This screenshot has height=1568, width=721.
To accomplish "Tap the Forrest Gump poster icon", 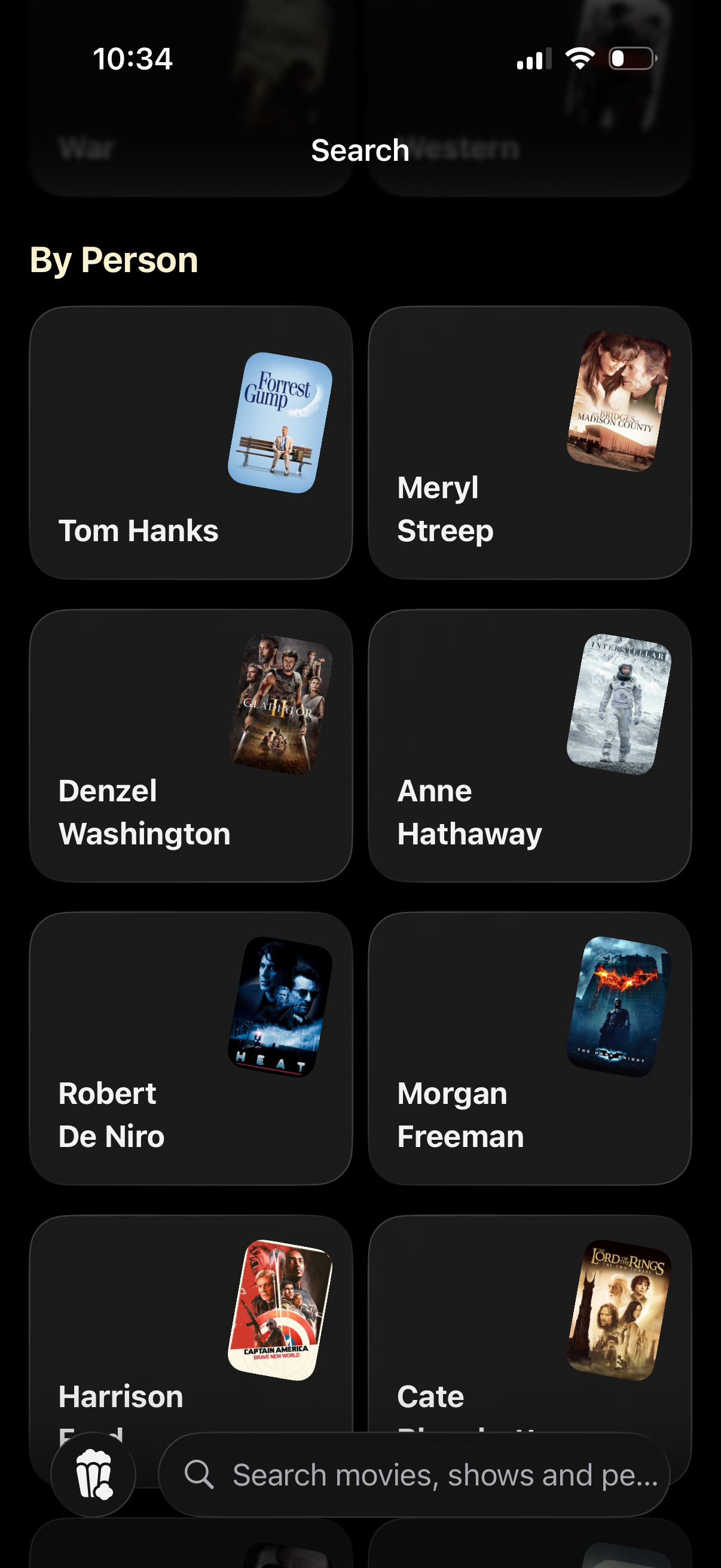I will click(x=283, y=423).
